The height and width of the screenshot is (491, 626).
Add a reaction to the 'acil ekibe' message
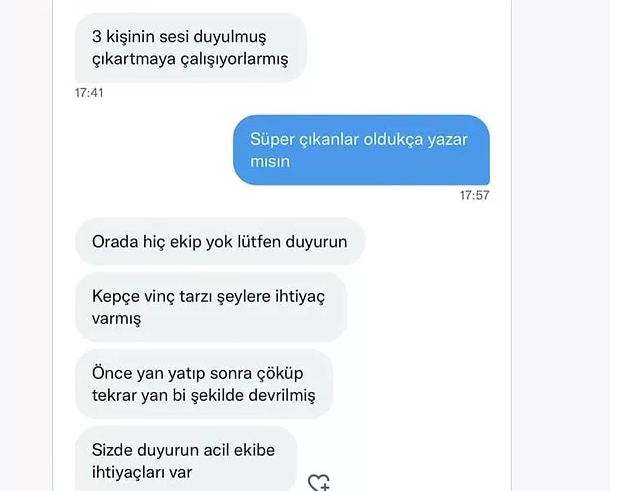click(x=318, y=482)
